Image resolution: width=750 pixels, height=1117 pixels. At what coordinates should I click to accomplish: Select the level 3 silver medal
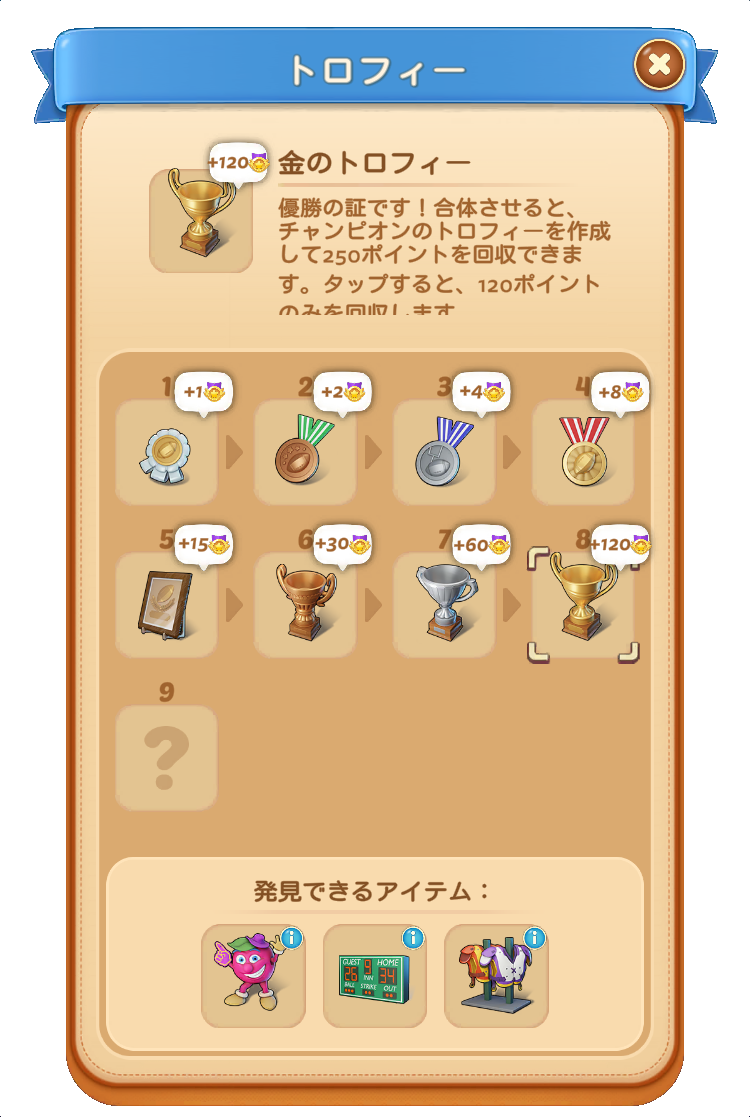pyautogui.click(x=443, y=453)
